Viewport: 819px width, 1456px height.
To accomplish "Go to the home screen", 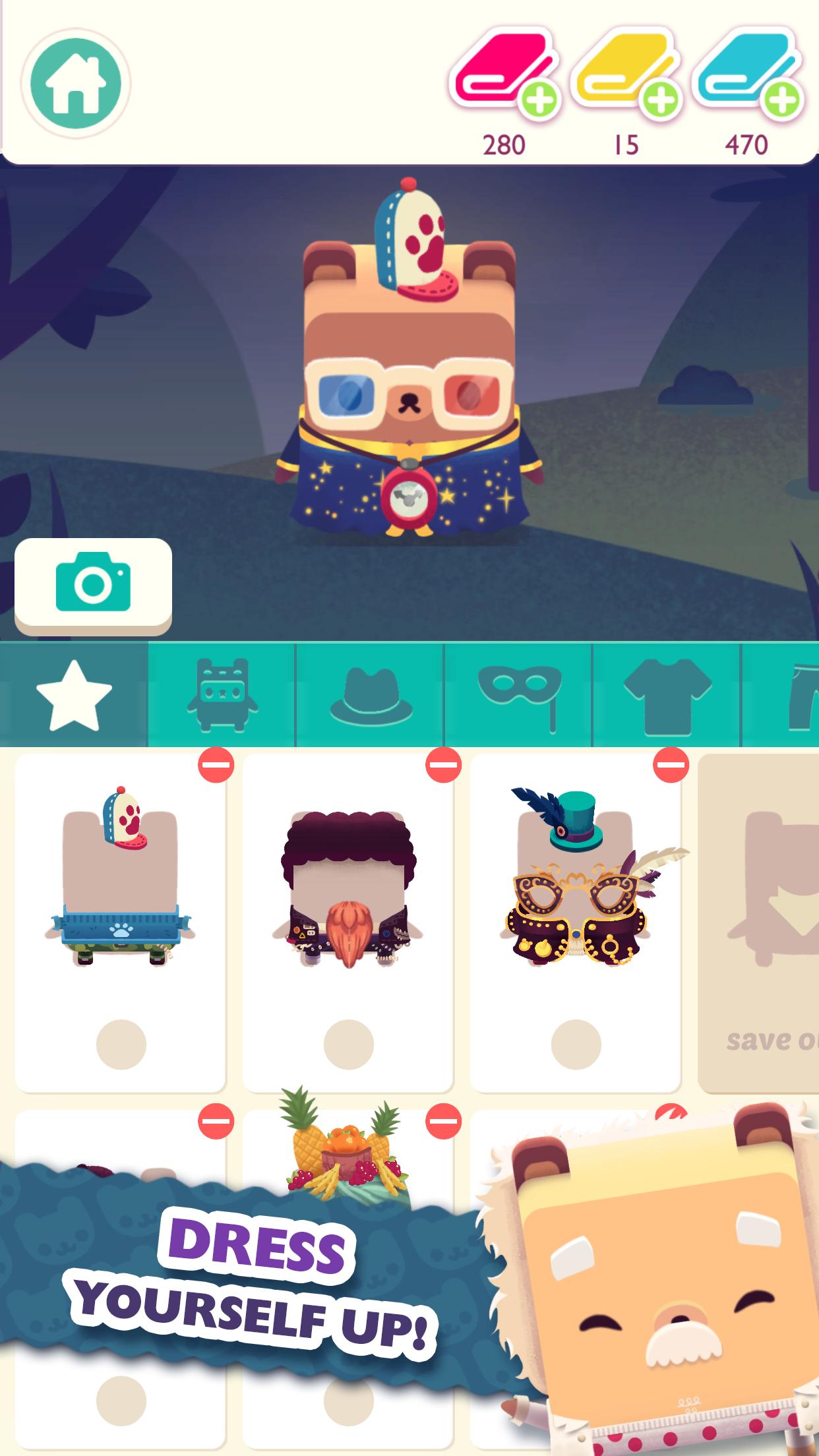I will pos(75,82).
